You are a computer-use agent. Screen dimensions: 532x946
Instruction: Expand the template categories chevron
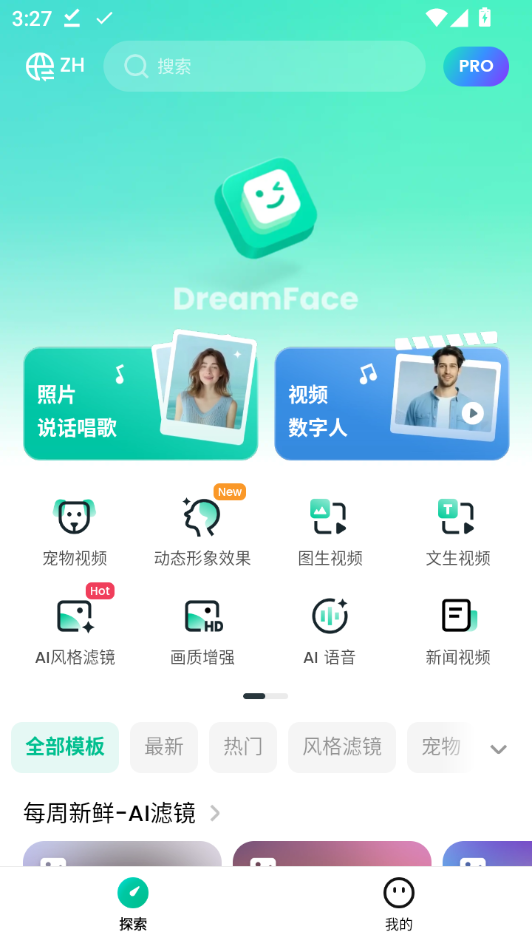tap(498, 749)
